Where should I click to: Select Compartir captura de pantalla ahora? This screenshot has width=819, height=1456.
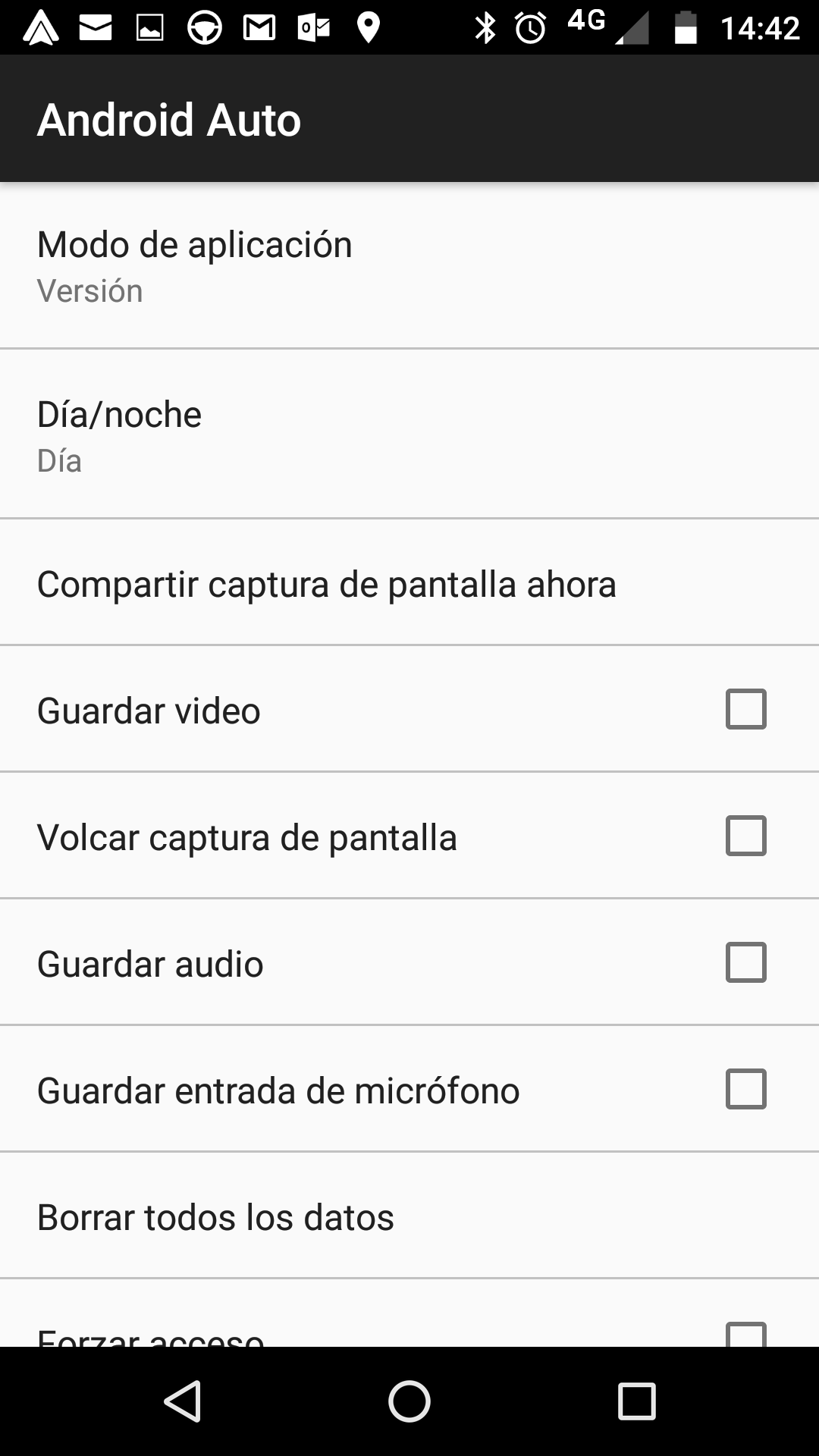coord(409,584)
